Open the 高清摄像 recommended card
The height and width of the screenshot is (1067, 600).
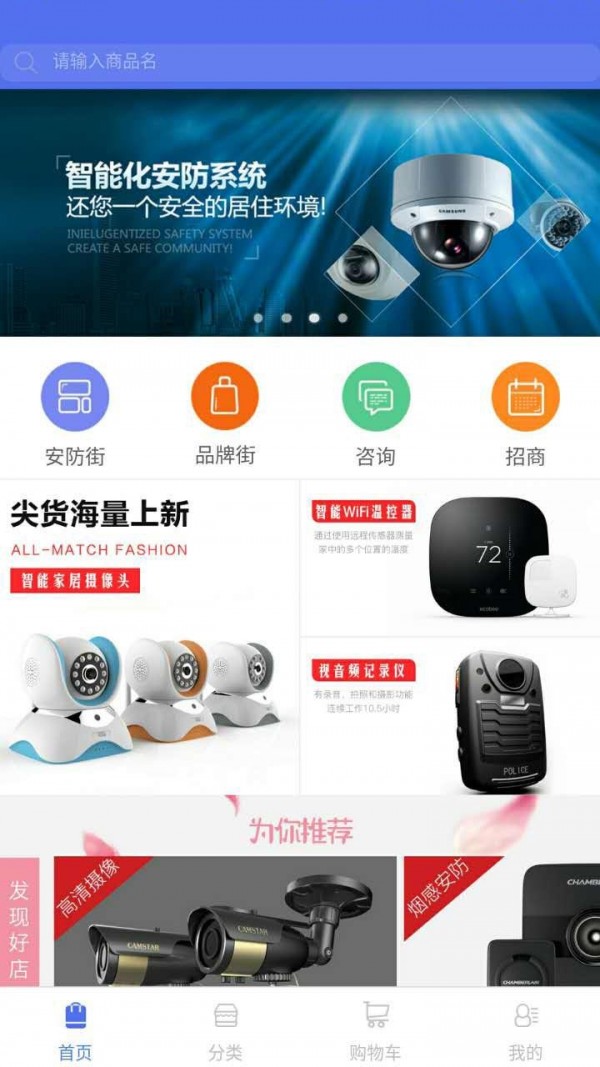225,922
